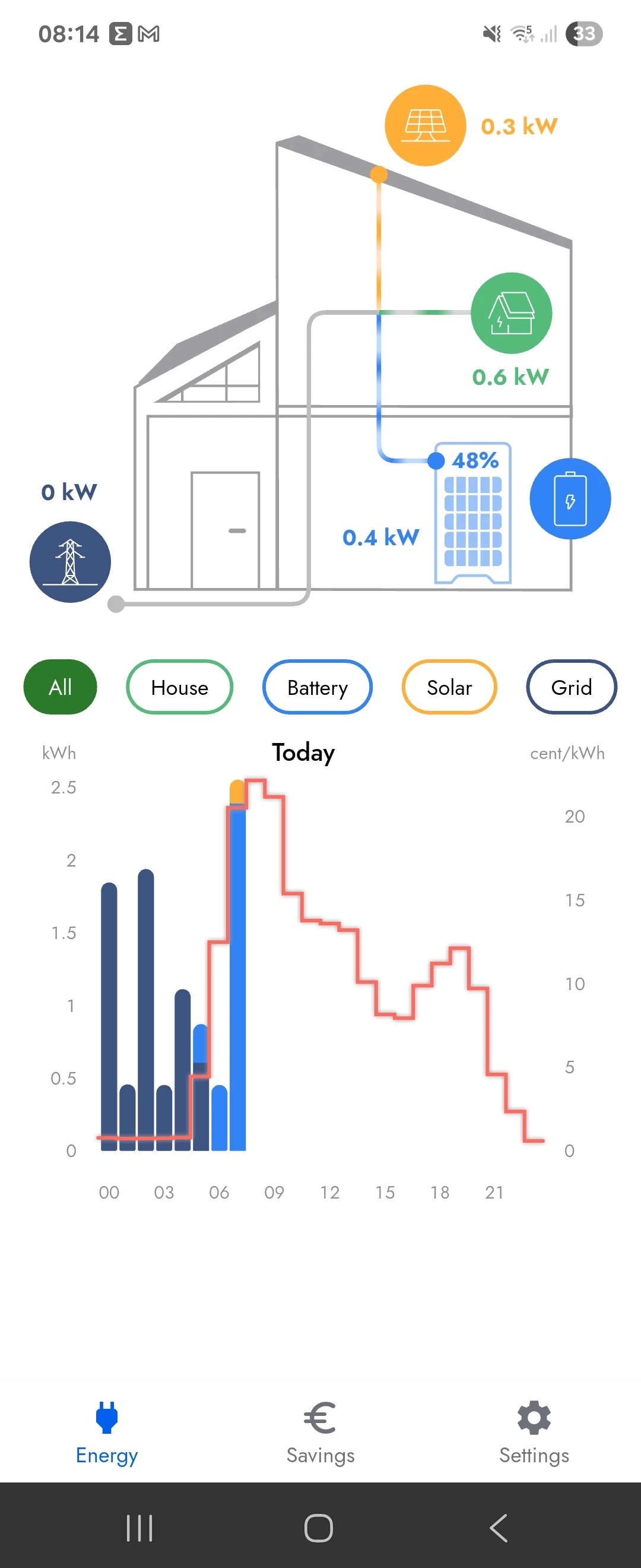Go back using the system back button

click(499, 1528)
